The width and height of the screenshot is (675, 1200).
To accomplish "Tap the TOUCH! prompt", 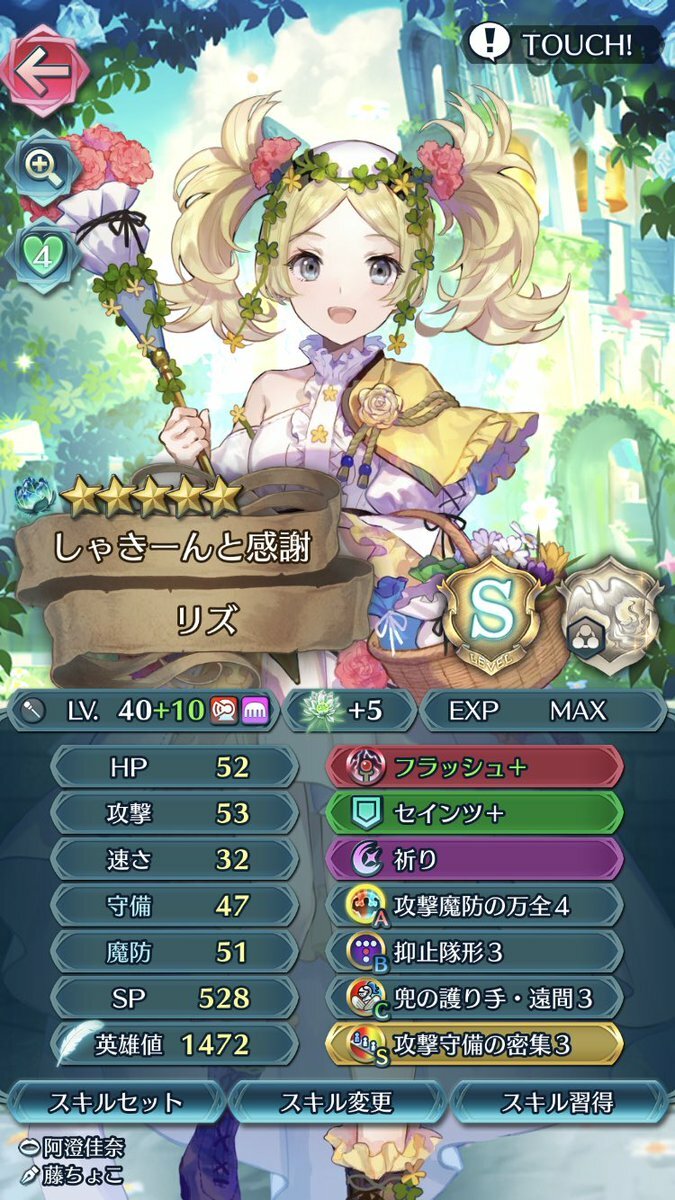I will 563,45.
